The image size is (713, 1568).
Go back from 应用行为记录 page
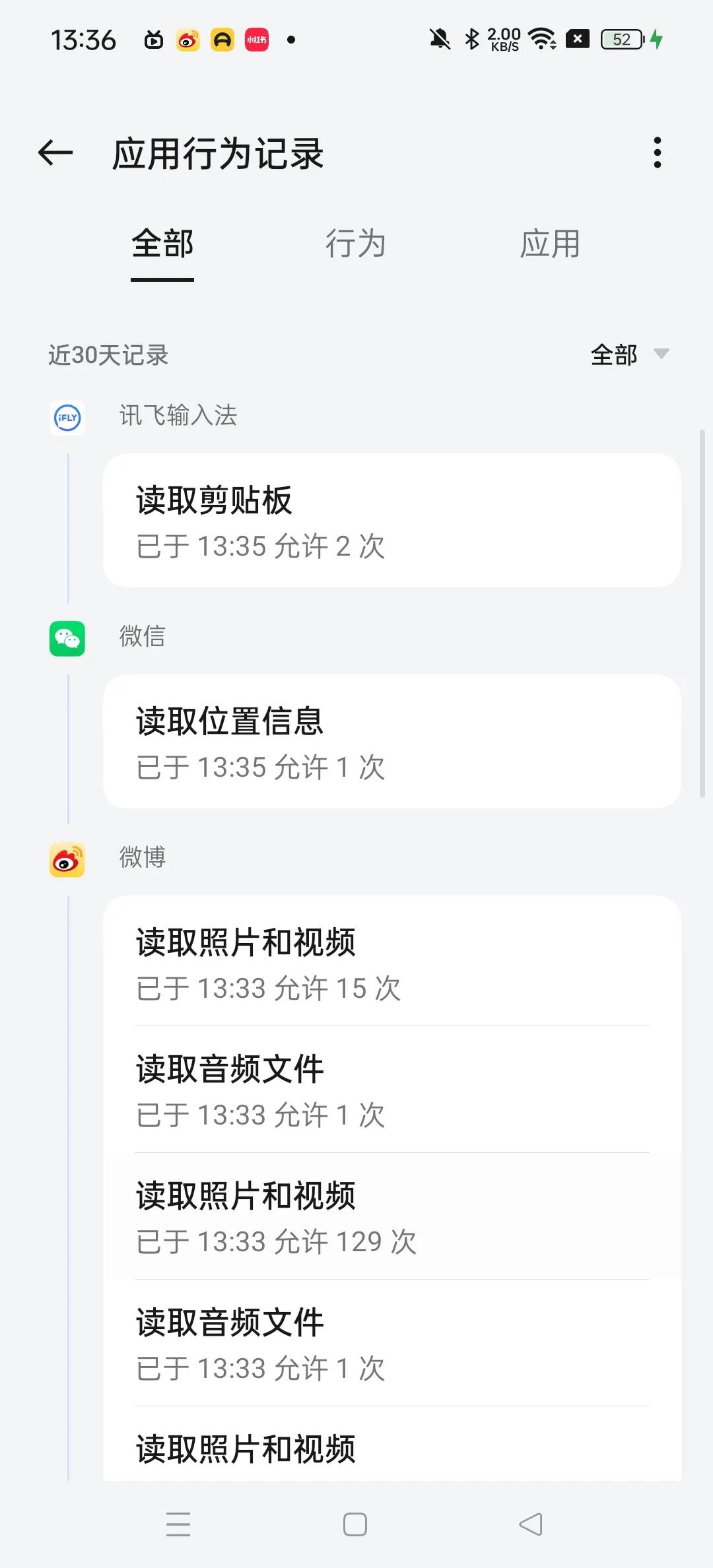[55, 153]
